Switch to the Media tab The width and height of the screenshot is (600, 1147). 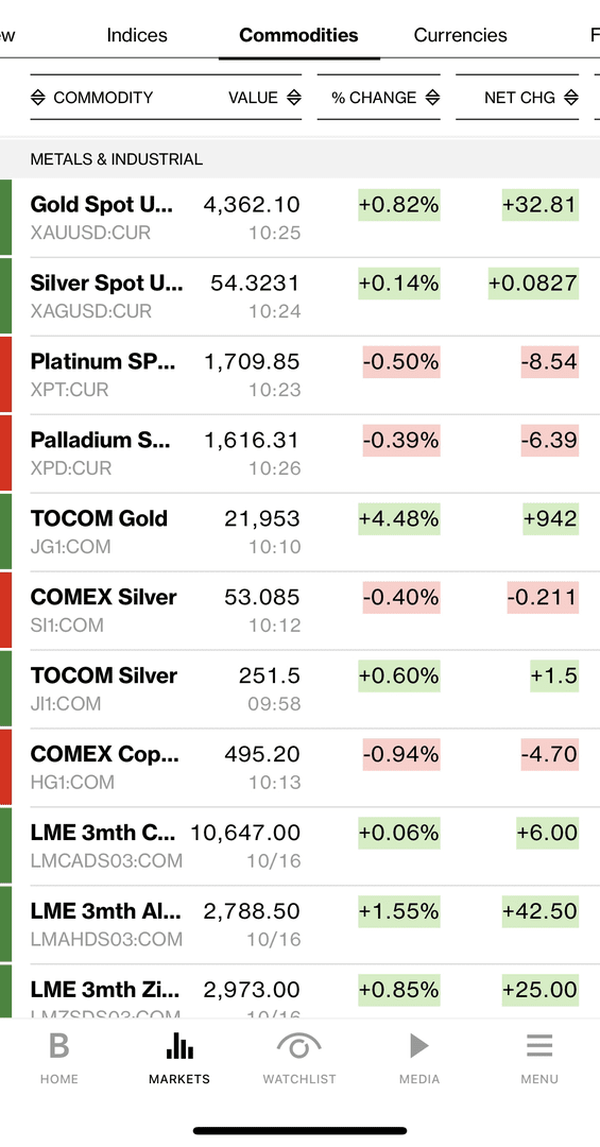[419, 1058]
